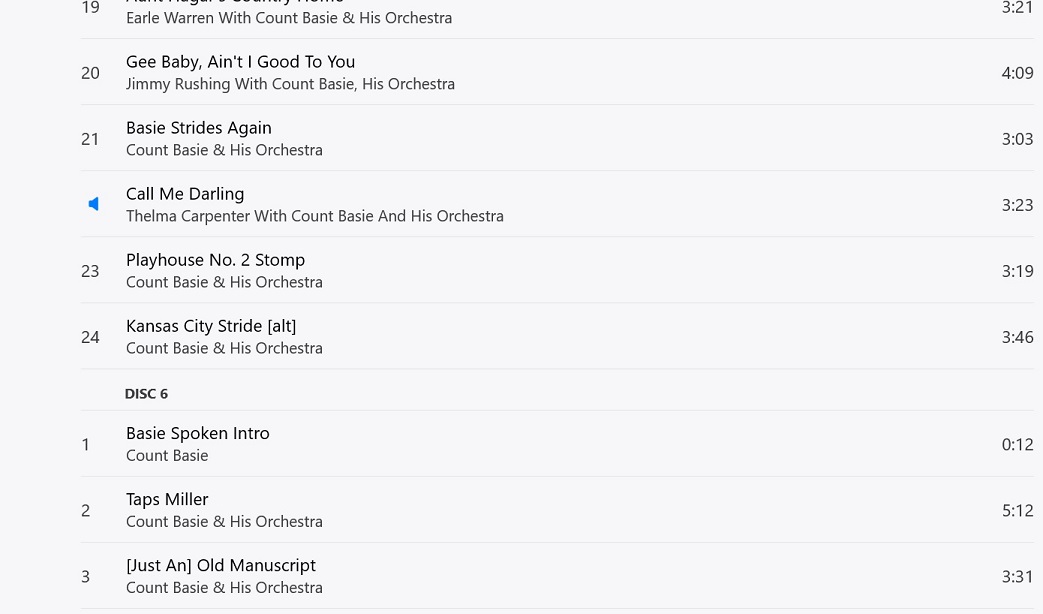Play Gee Baby, Ain't I Good To You
The width and height of the screenshot is (1043, 614).
point(240,62)
